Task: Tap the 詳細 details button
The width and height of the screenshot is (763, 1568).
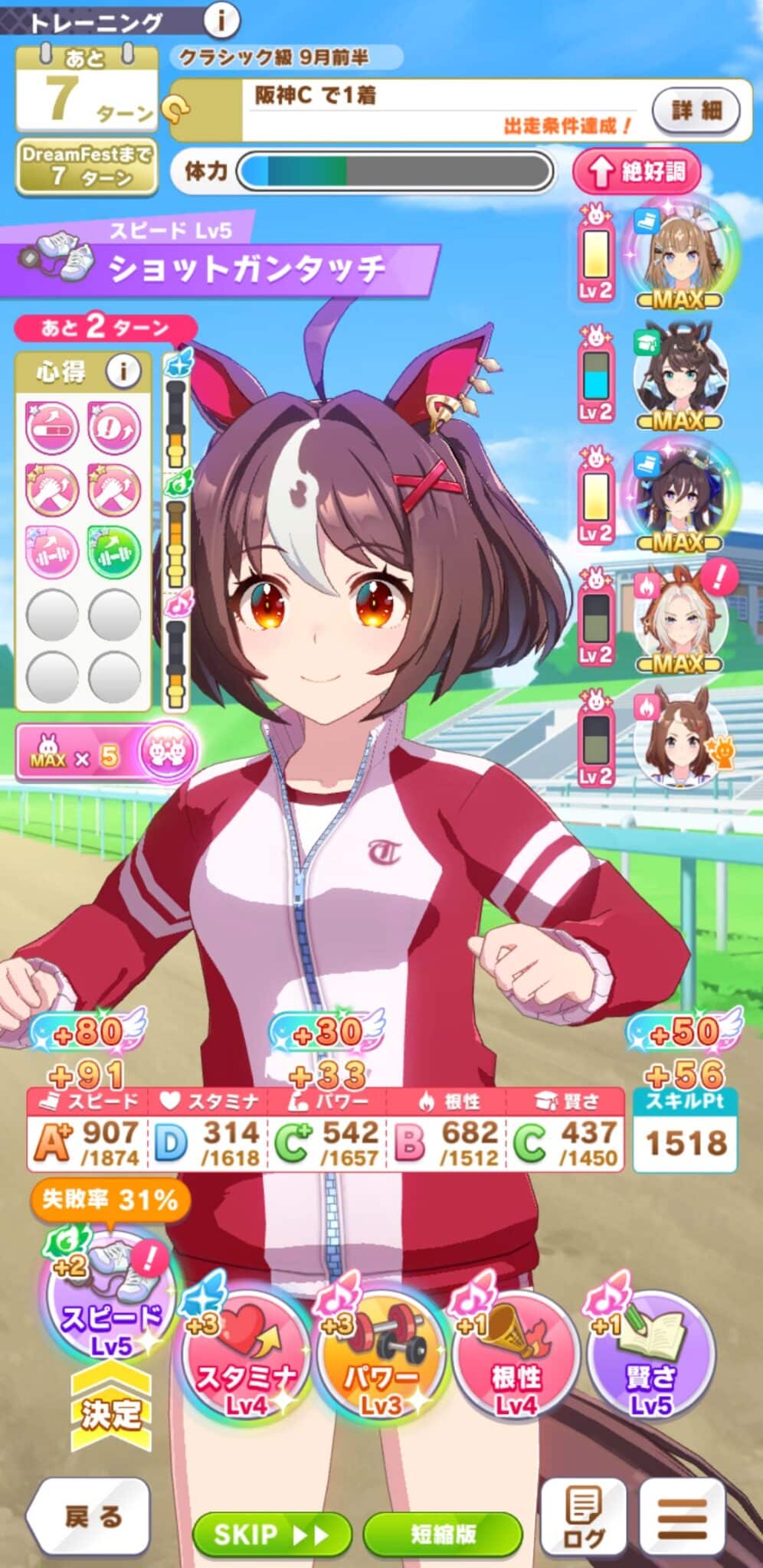Action: [696, 111]
